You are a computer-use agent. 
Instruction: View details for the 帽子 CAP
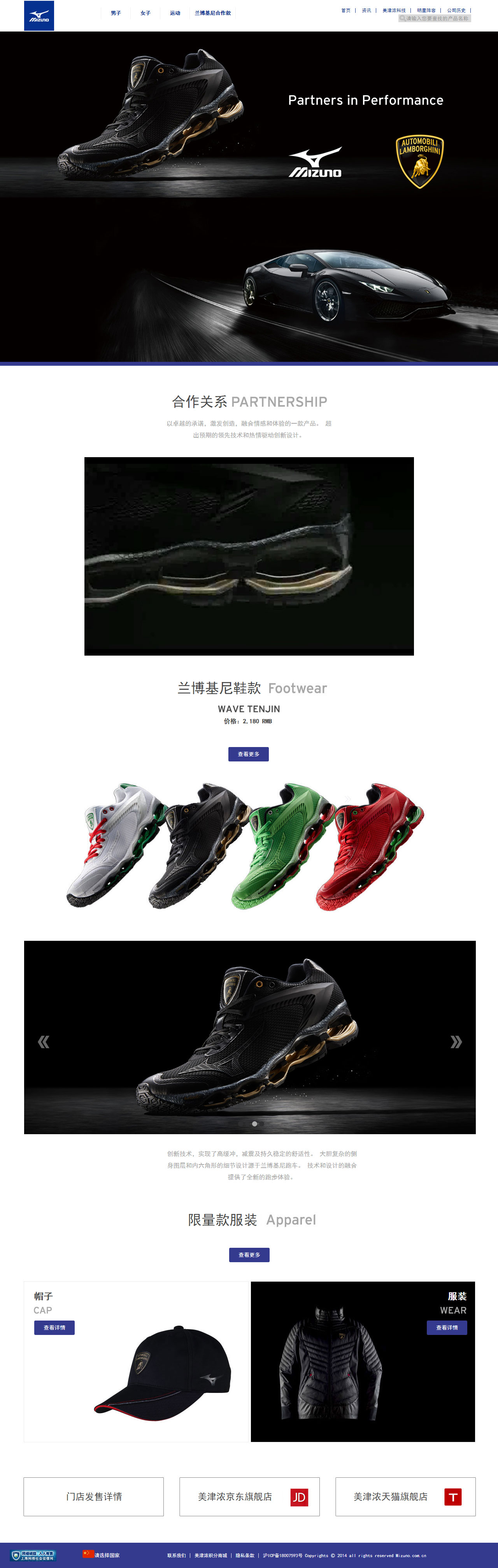point(54,1328)
